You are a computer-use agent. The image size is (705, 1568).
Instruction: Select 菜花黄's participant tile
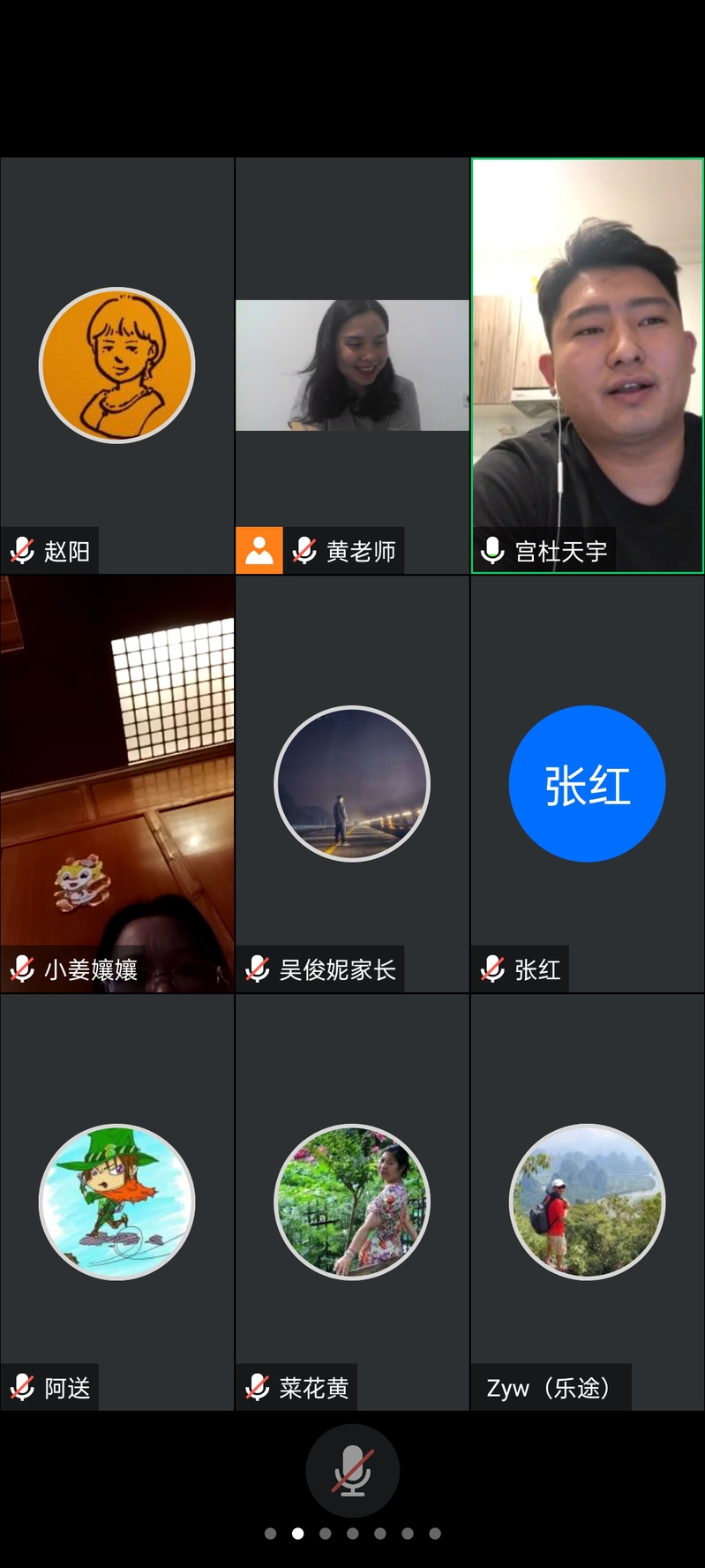tap(352, 1202)
